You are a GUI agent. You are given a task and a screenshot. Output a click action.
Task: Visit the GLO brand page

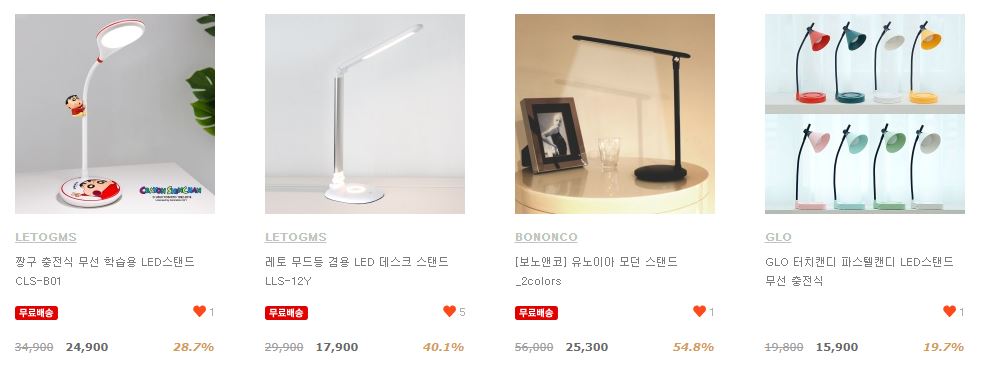pos(778,238)
